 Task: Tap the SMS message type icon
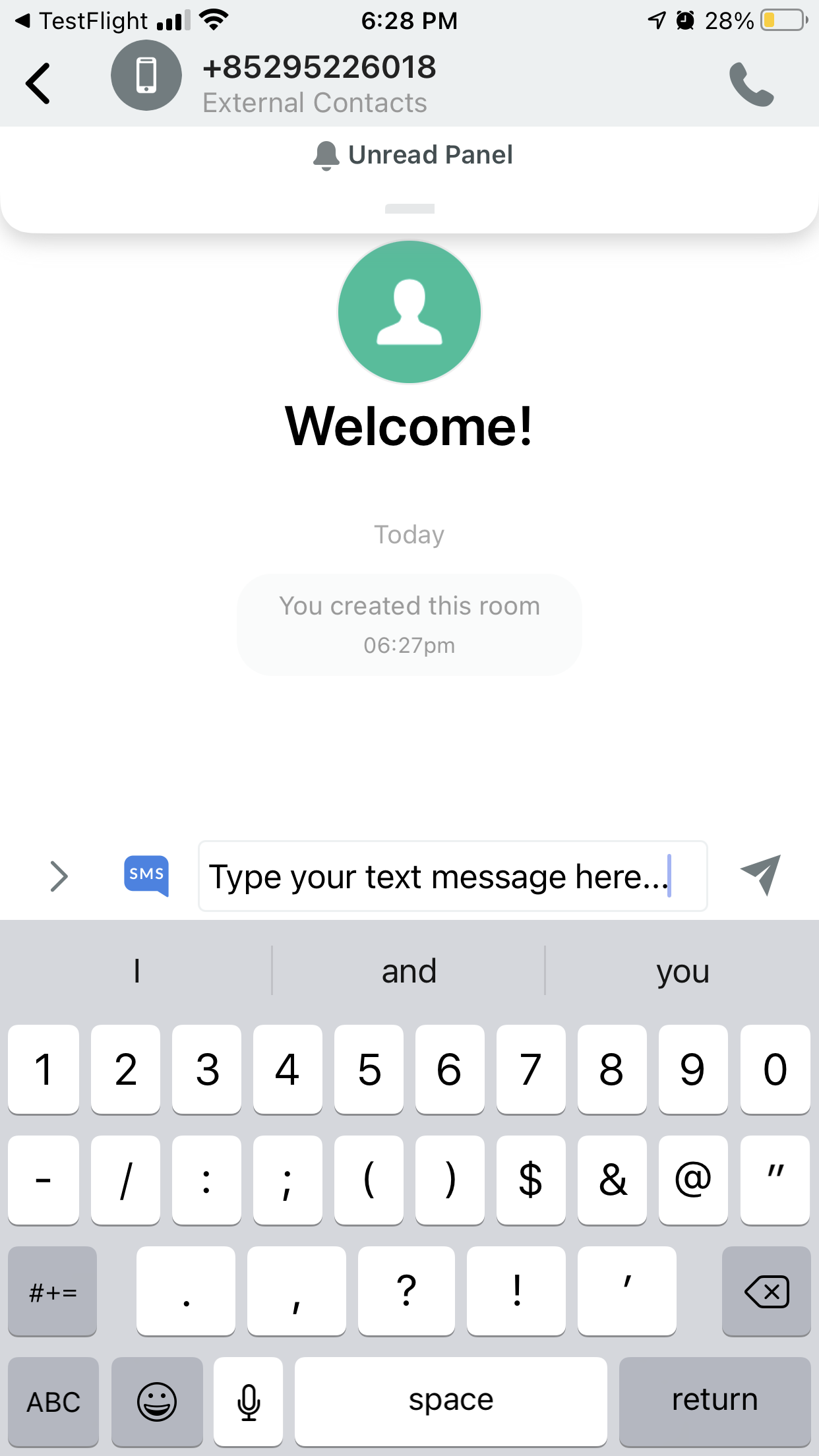(146, 875)
